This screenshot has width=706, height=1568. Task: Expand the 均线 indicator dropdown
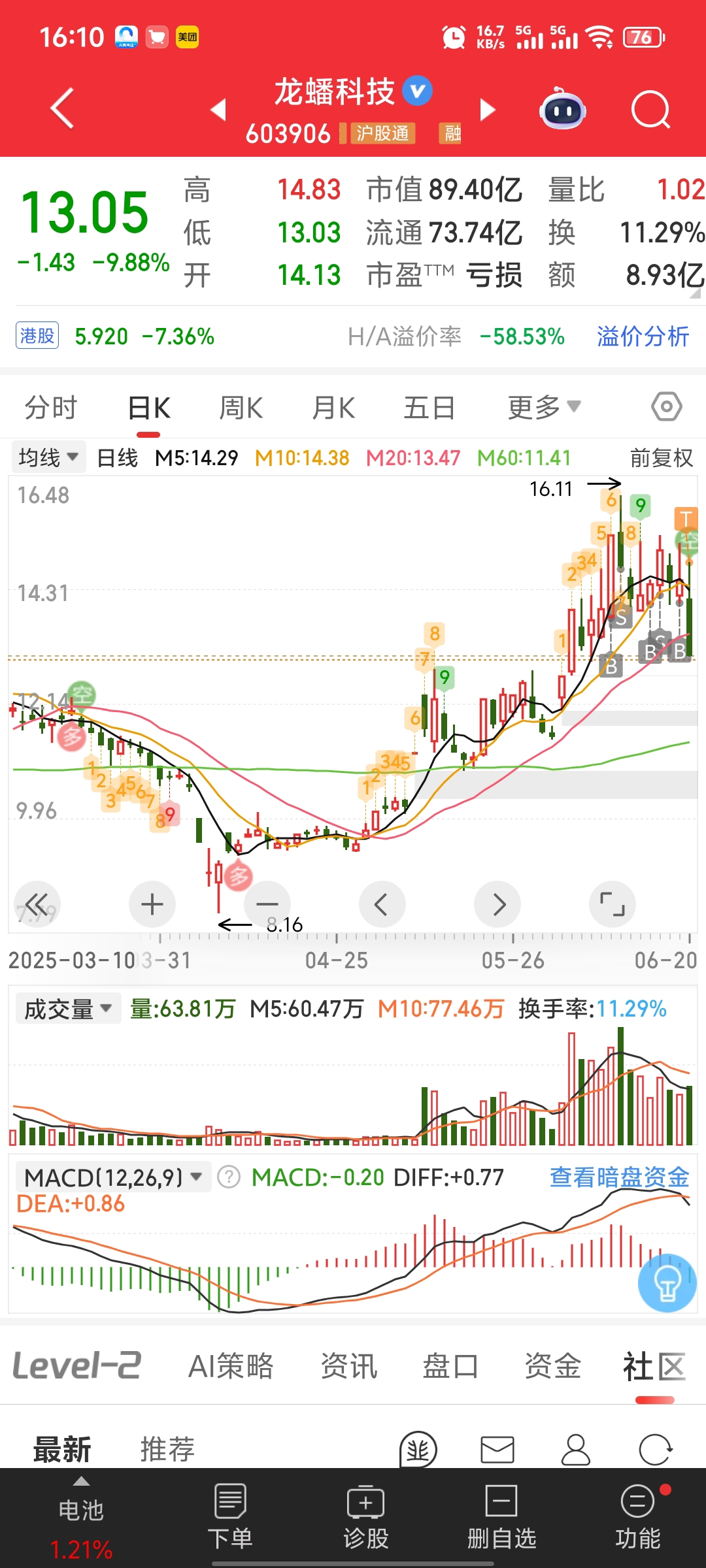pos(48,457)
